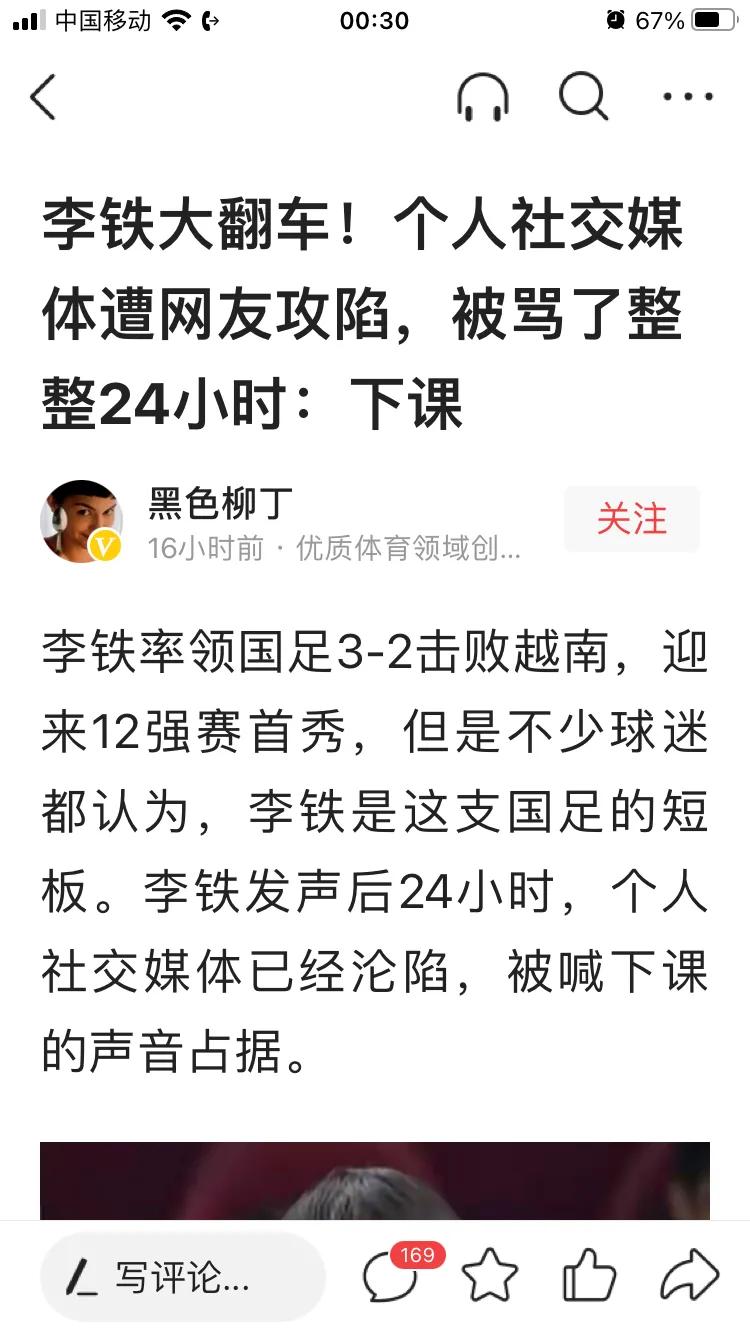Open search with the magnifier icon

click(583, 97)
